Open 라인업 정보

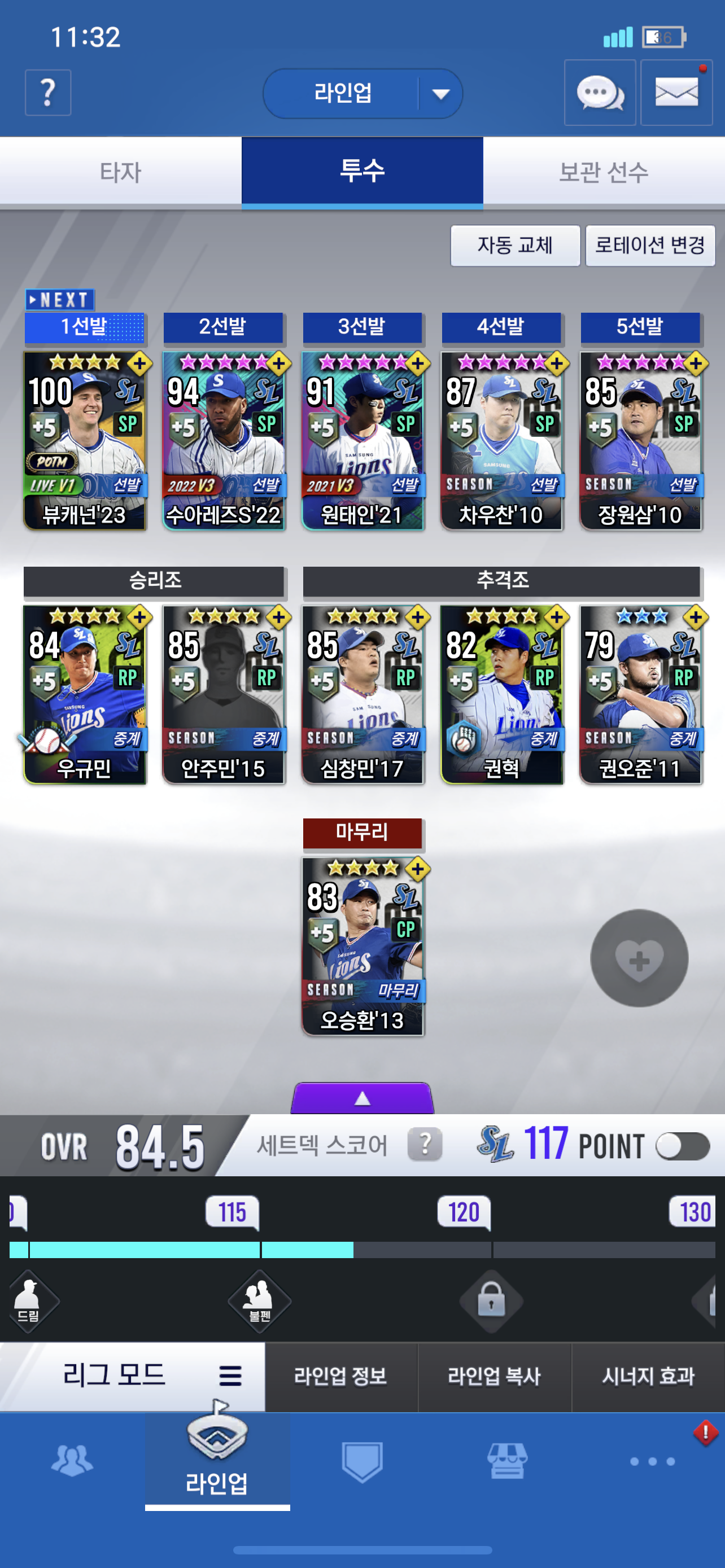point(341,1376)
